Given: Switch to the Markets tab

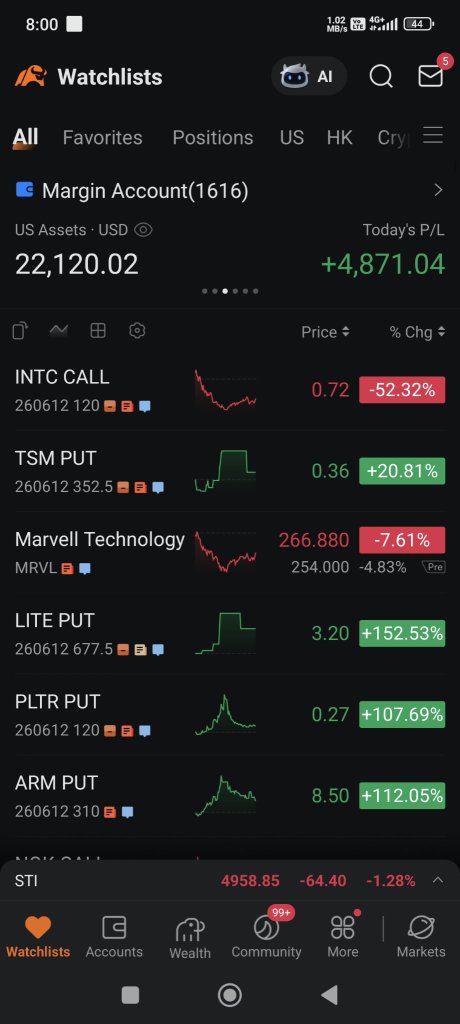Looking at the screenshot, I should [x=421, y=936].
